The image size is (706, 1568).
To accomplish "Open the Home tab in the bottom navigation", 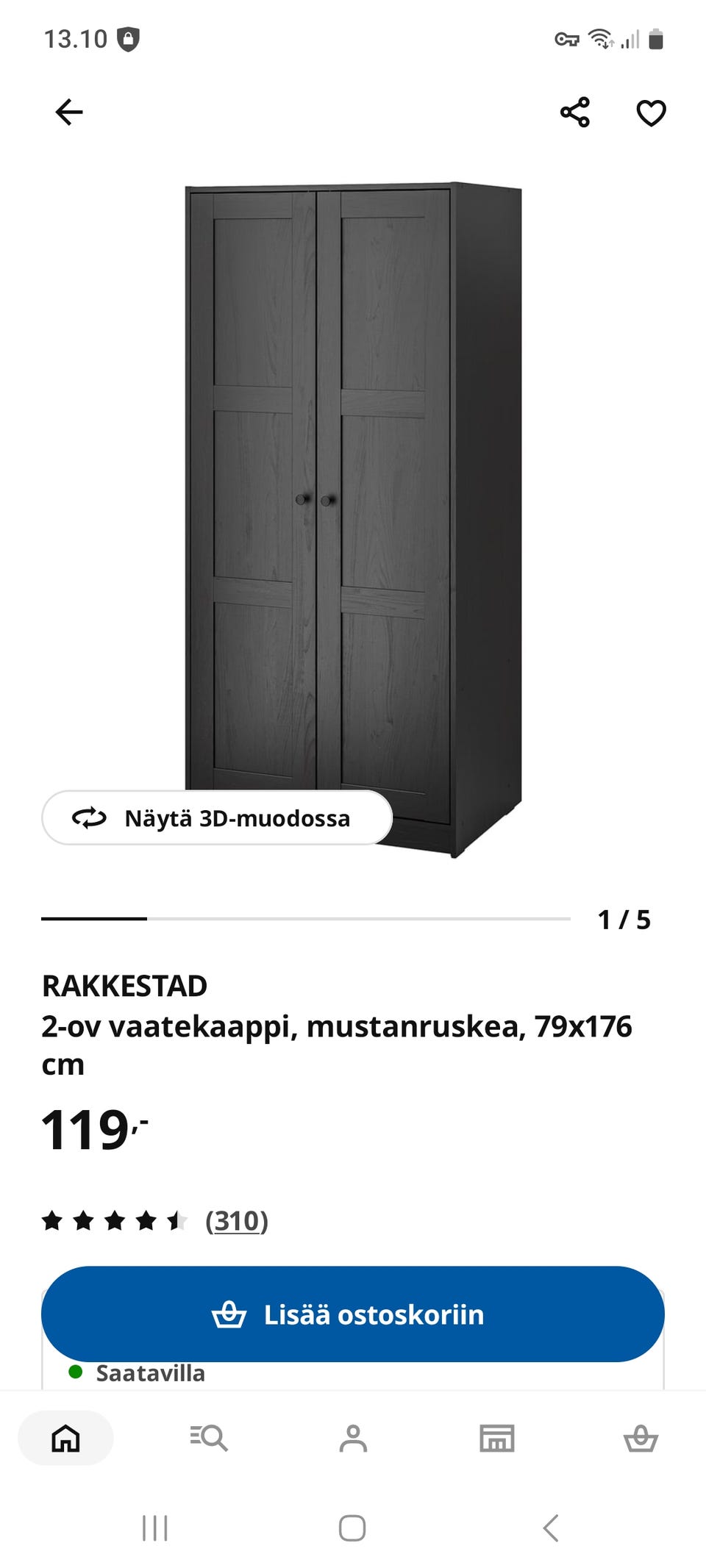I will tap(65, 1439).
